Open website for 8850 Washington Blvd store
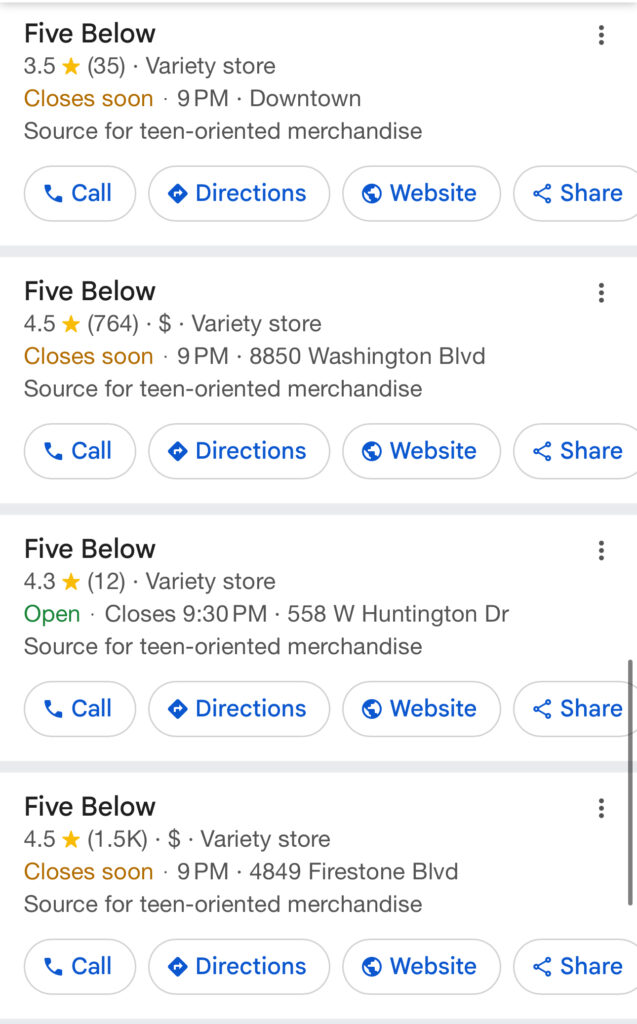Image resolution: width=637 pixels, height=1024 pixels. click(x=421, y=451)
